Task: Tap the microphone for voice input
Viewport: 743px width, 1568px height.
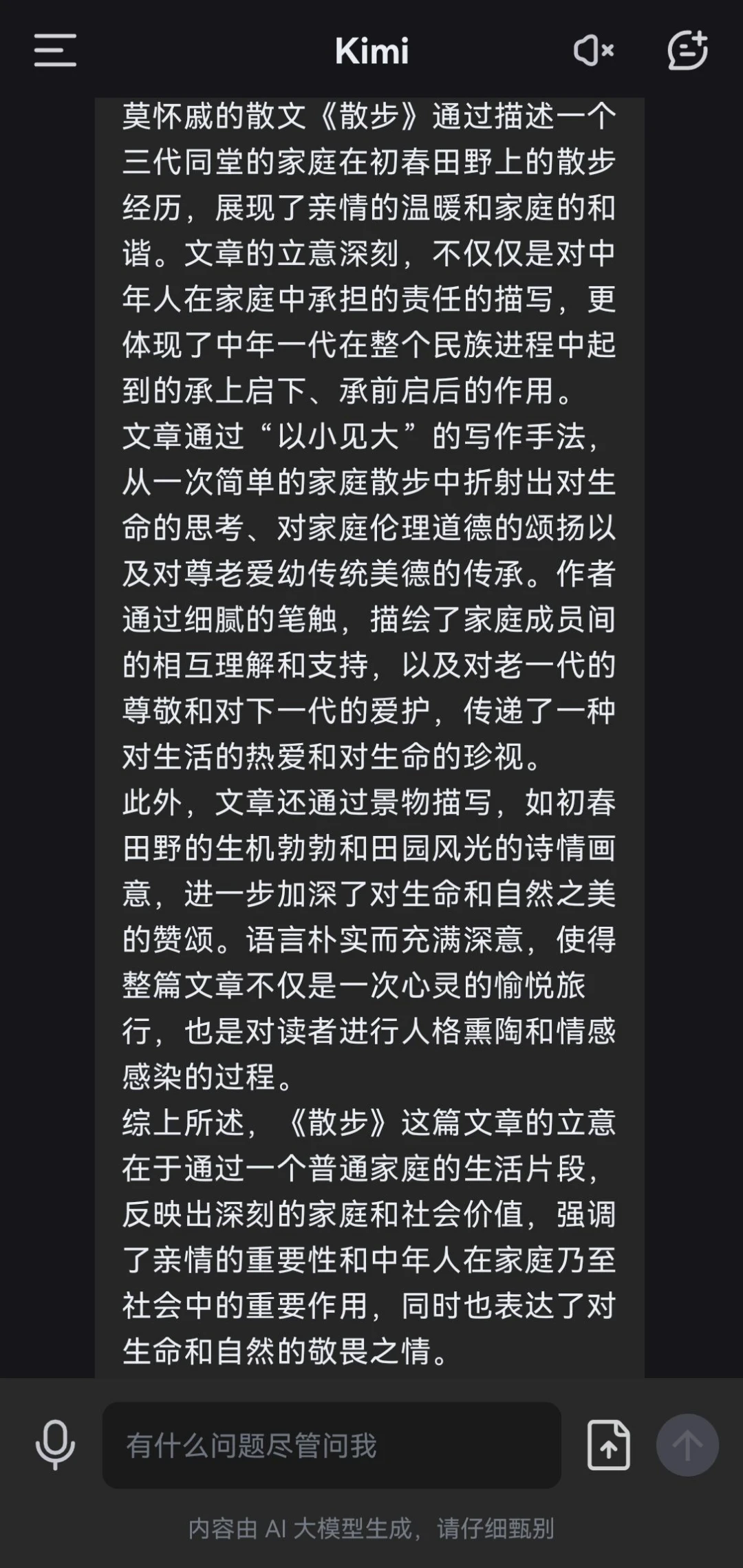Action: point(55,1445)
